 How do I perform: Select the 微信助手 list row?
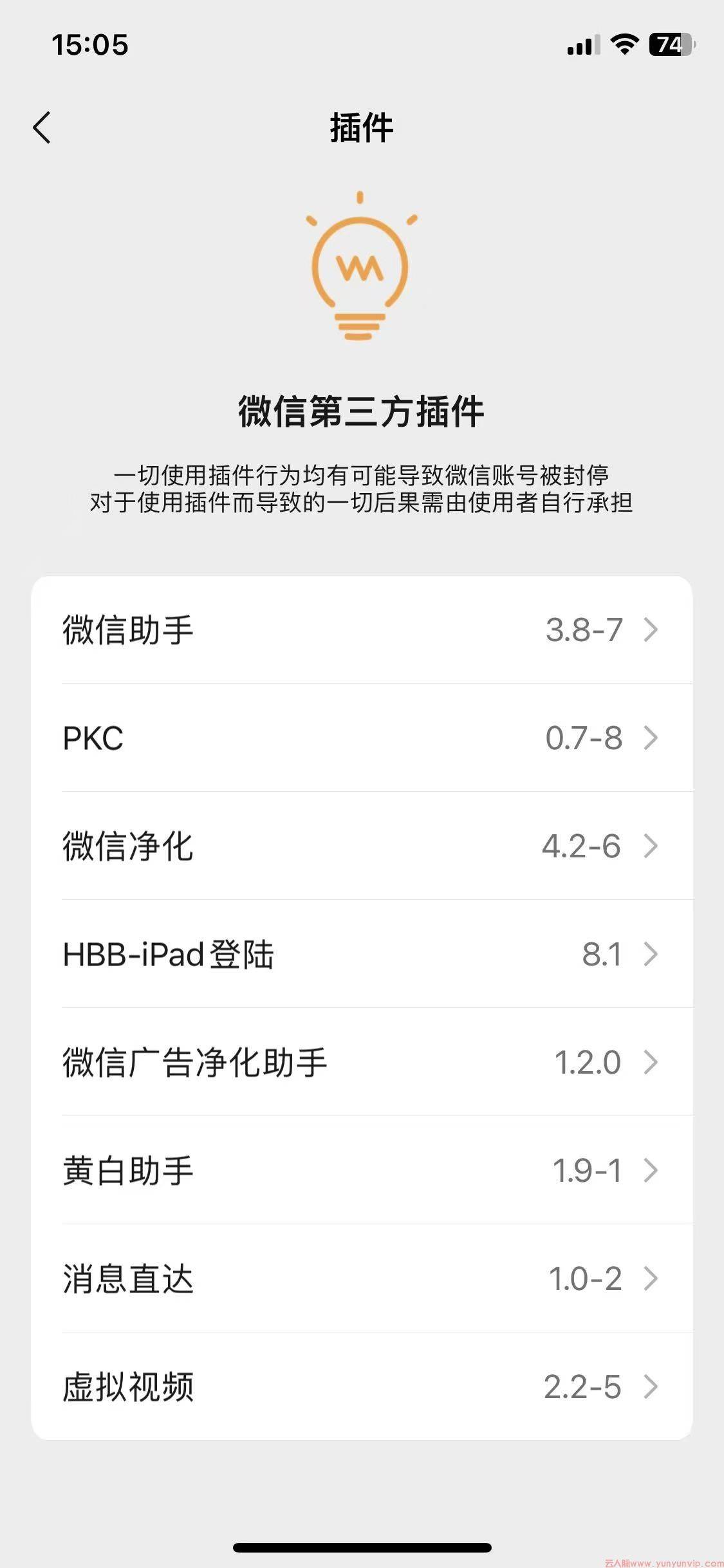point(362,630)
